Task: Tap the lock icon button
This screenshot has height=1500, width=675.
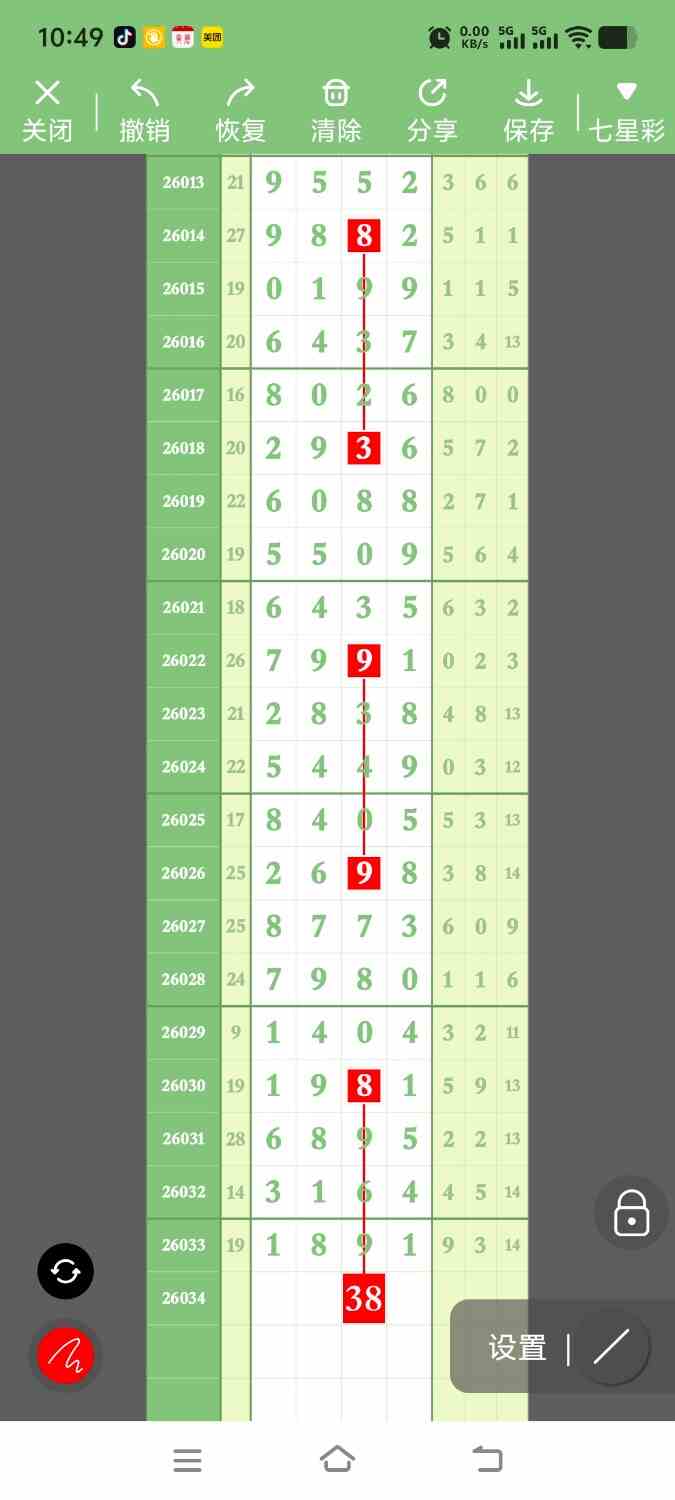Action: point(631,1213)
